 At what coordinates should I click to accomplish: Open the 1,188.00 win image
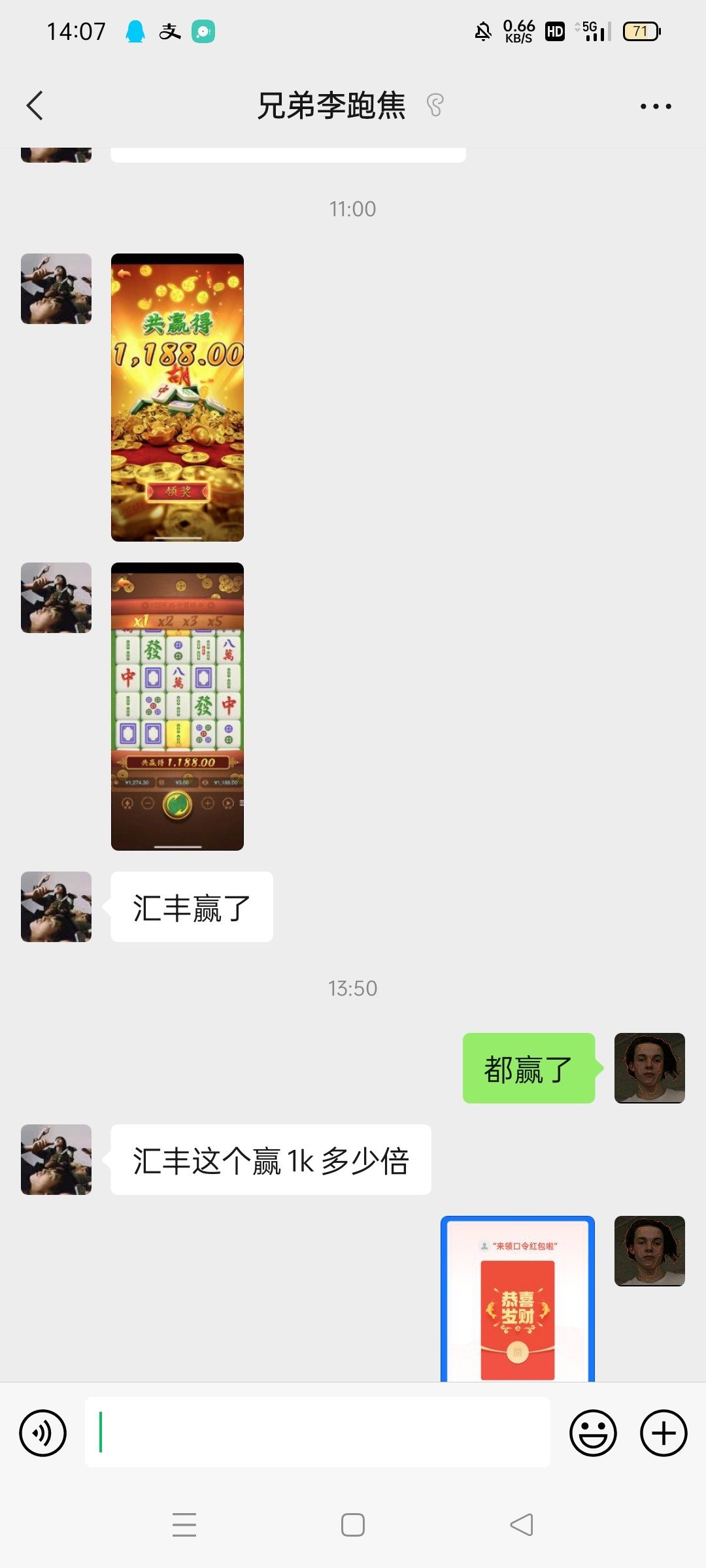tap(177, 397)
